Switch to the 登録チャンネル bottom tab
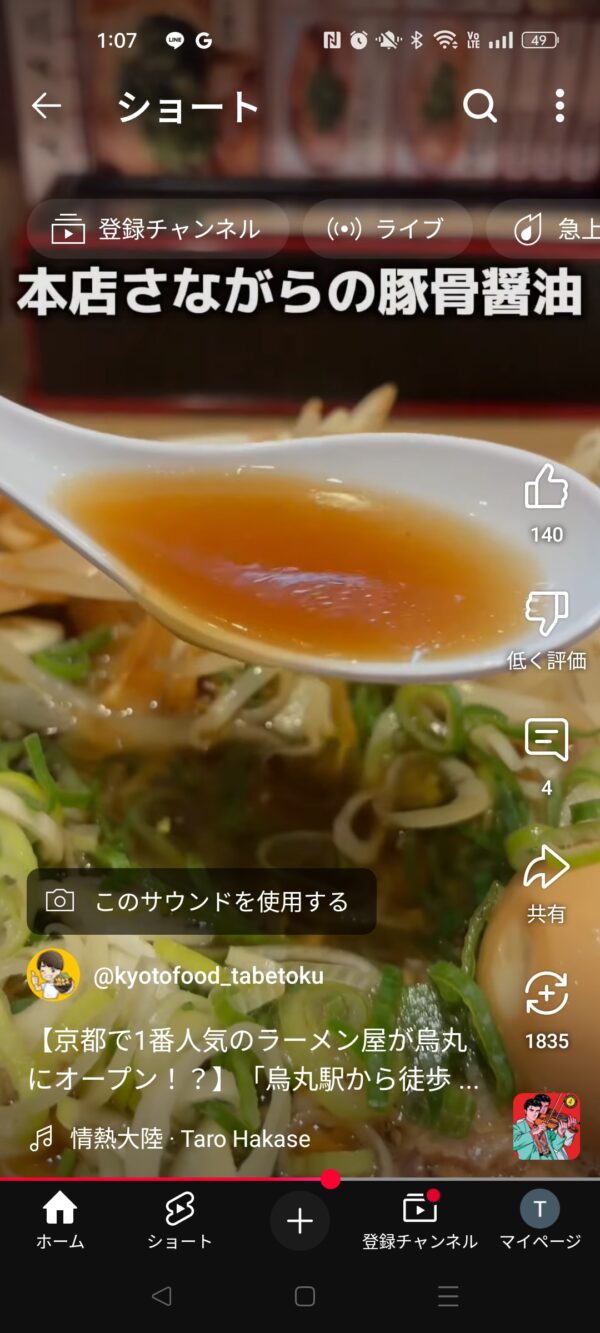 click(420, 1221)
